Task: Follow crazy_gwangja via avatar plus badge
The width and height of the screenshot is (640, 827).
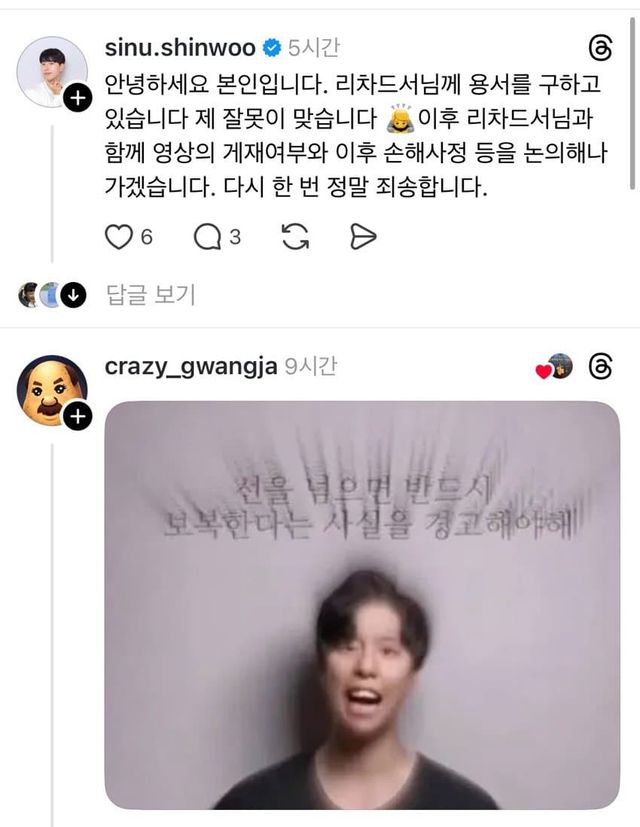Action: click(x=77, y=416)
